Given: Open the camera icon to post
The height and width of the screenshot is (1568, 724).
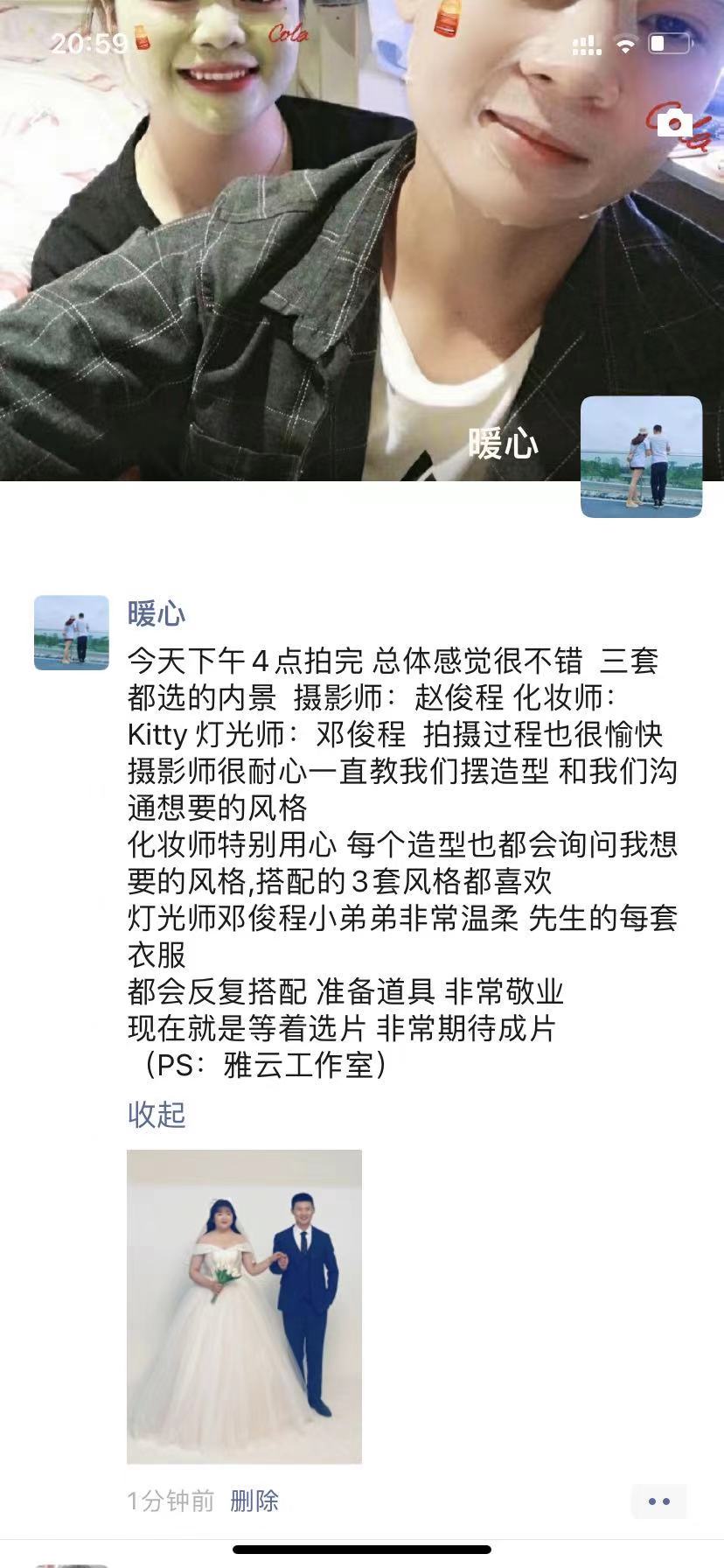Looking at the screenshot, I should [x=674, y=123].
